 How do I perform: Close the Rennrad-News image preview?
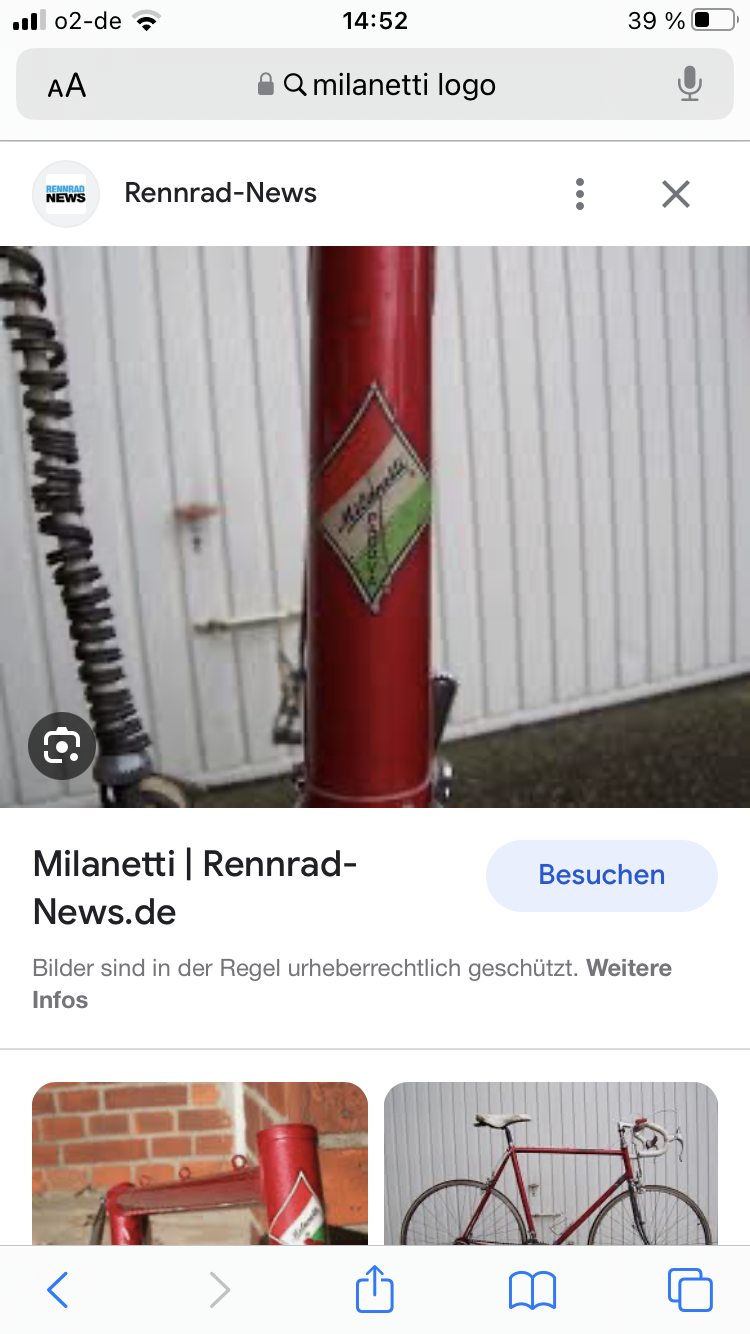tap(676, 193)
